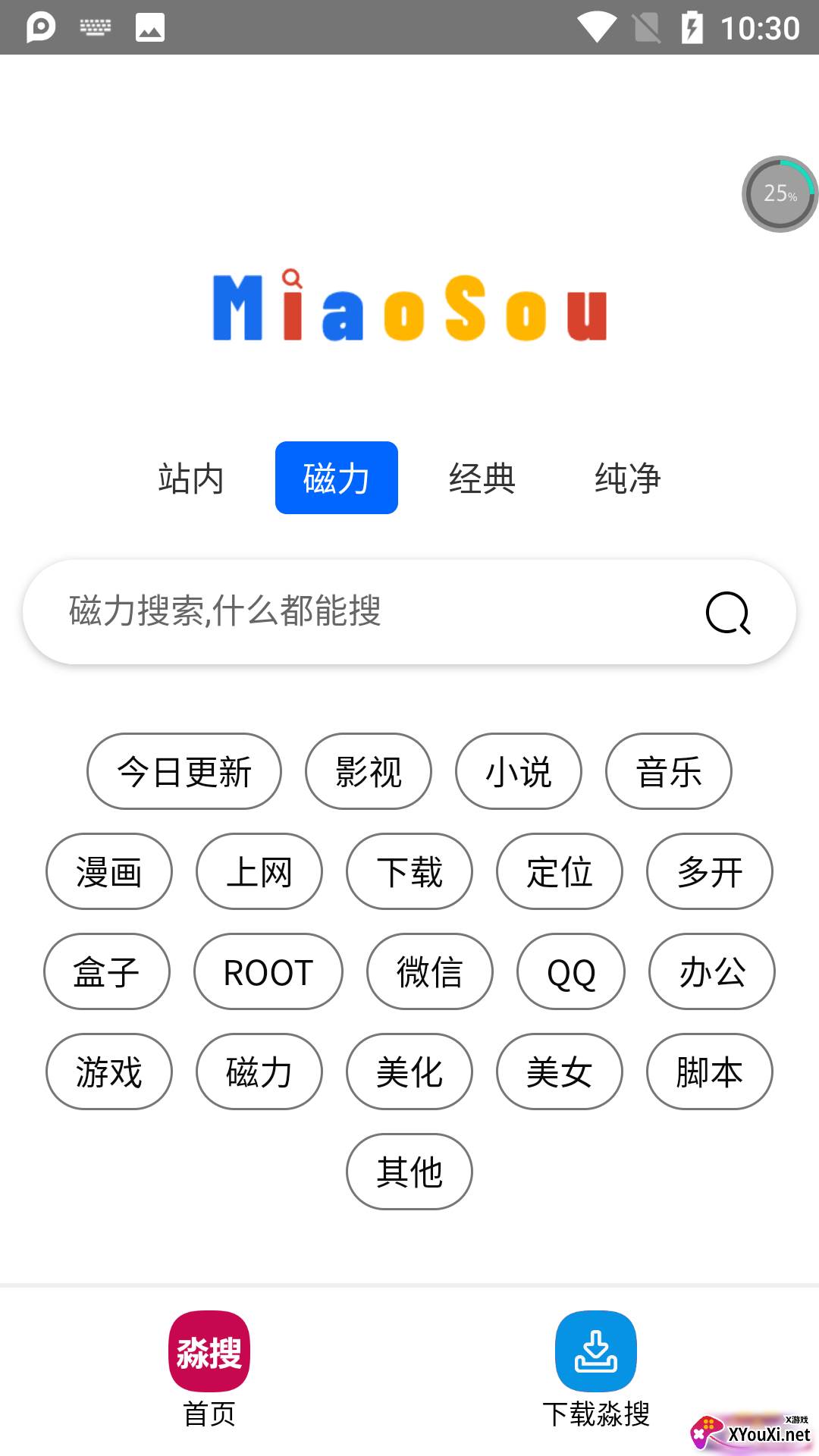Select the 脚本 chip

[x=710, y=1072]
